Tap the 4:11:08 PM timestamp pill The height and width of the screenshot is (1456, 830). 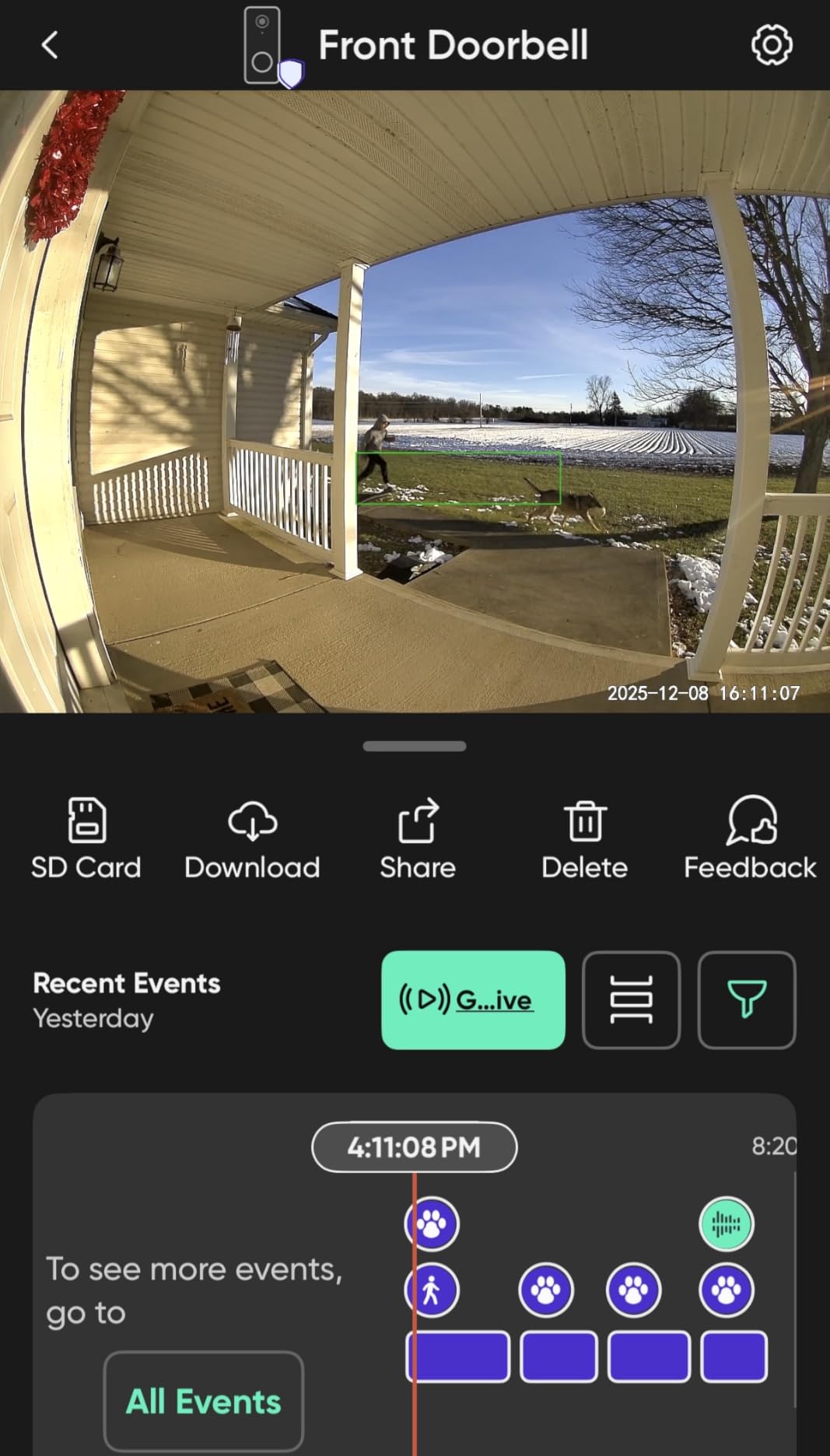click(415, 1146)
